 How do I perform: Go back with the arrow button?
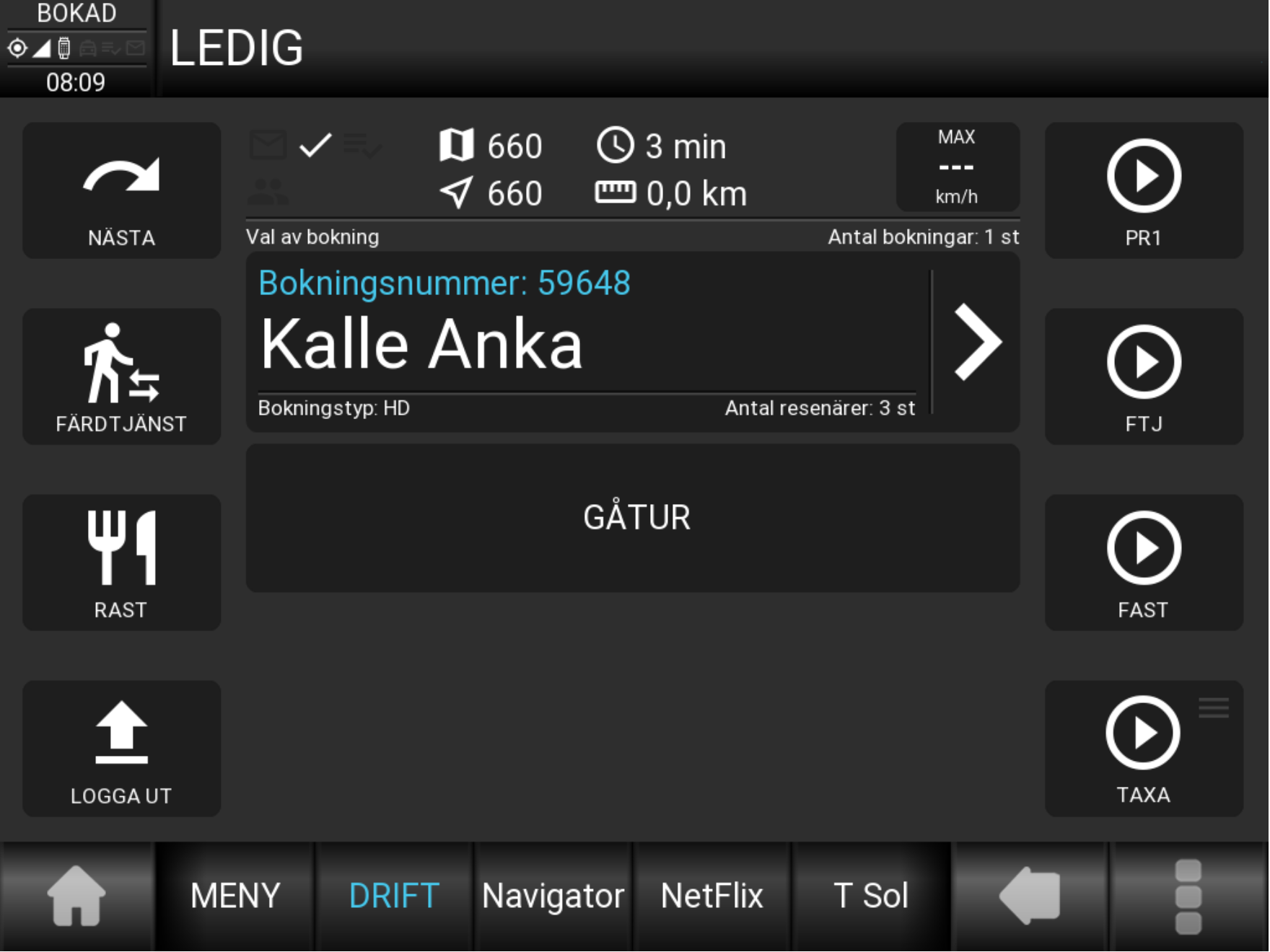click(x=1030, y=896)
